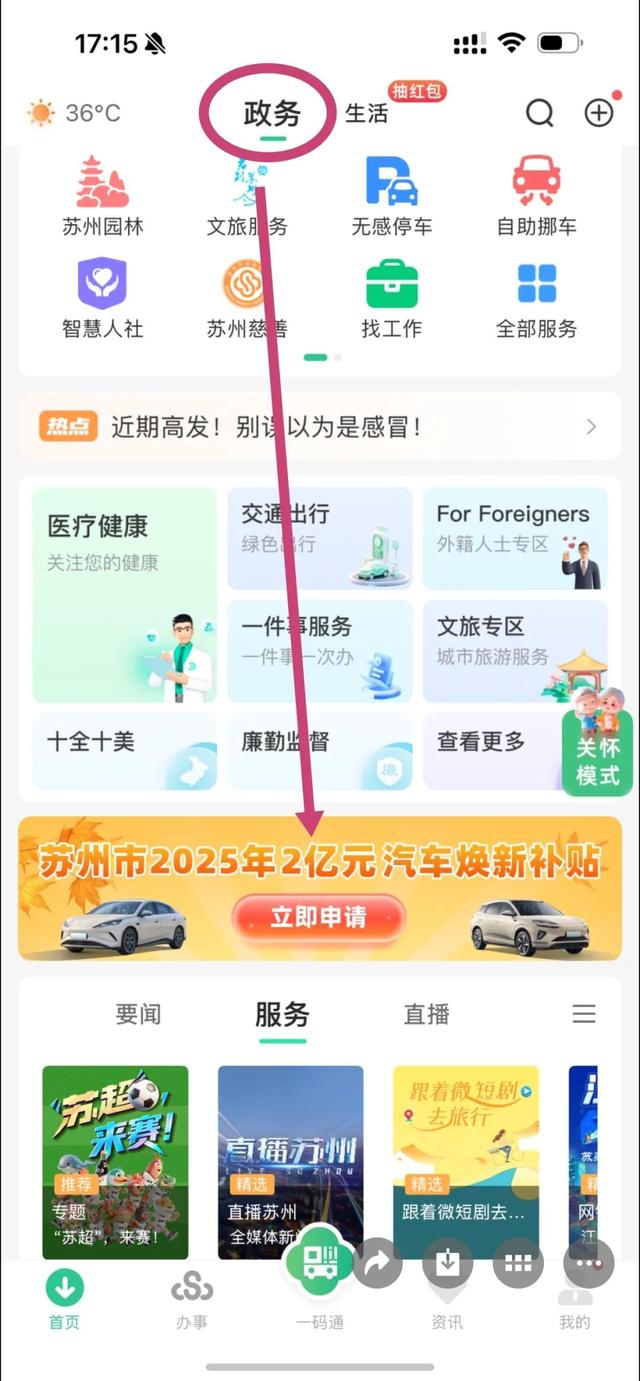Open 智慧人社 service
The width and height of the screenshot is (640, 1381).
(103, 298)
